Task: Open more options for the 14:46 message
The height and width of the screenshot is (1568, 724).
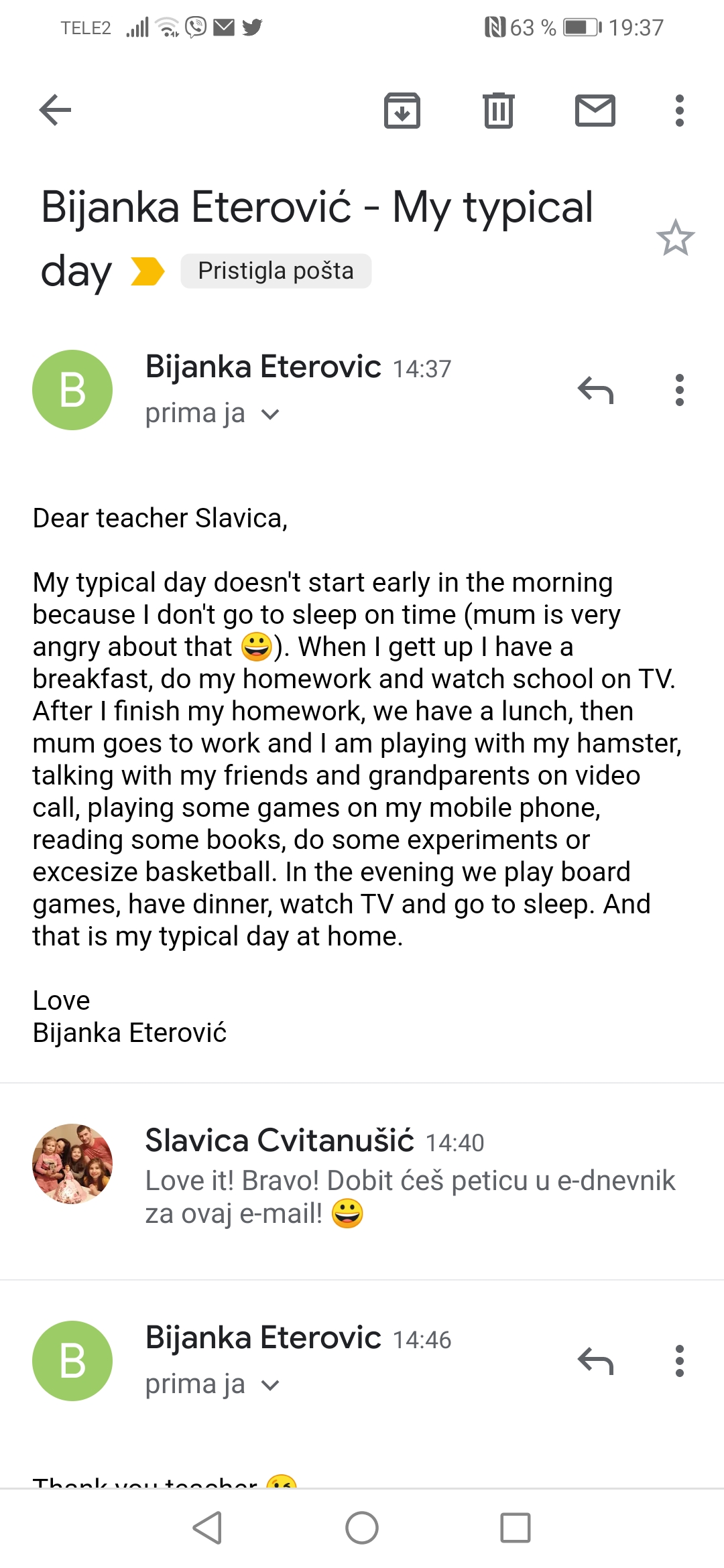Action: (679, 1361)
